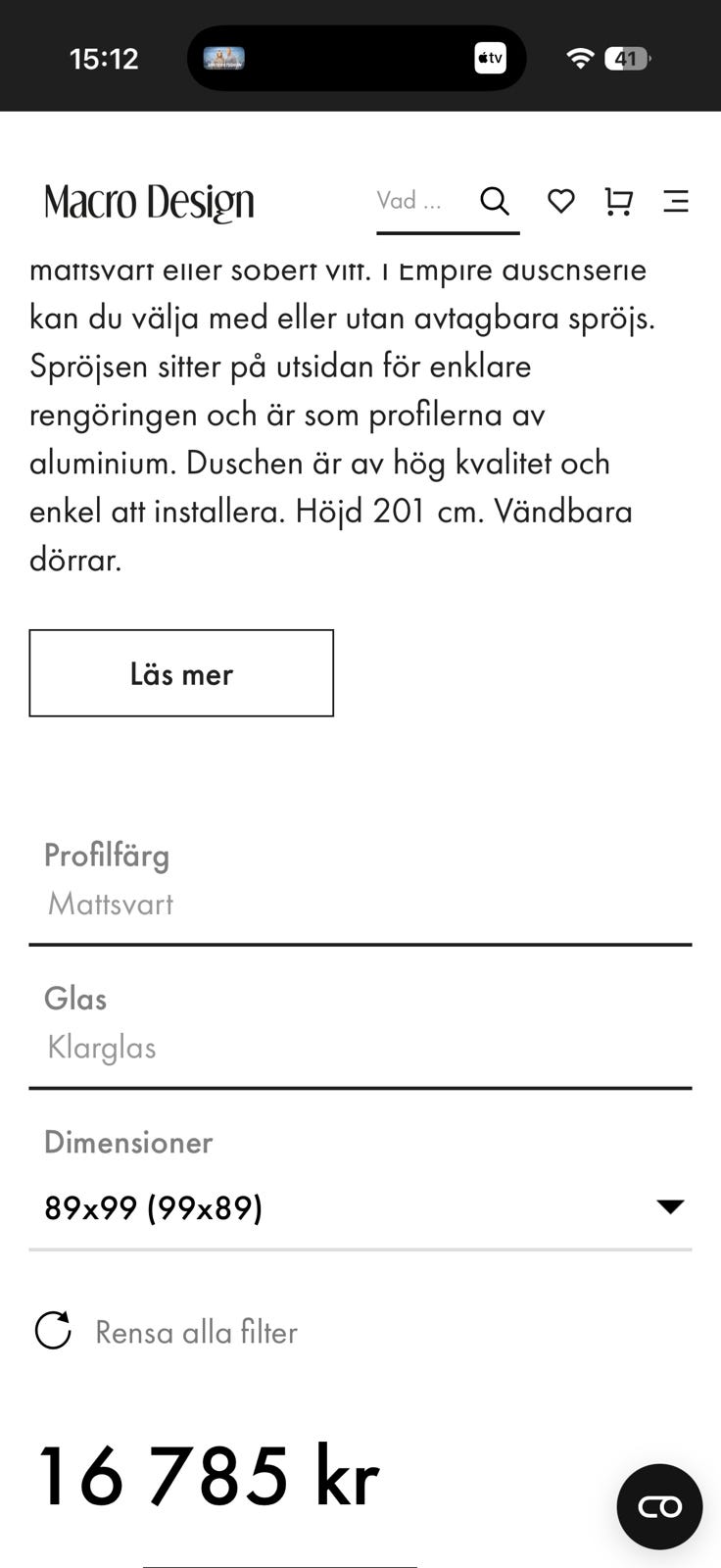This screenshot has width=721, height=1568.
Task: Select the Mattsvart profile color option
Action: (110, 904)
